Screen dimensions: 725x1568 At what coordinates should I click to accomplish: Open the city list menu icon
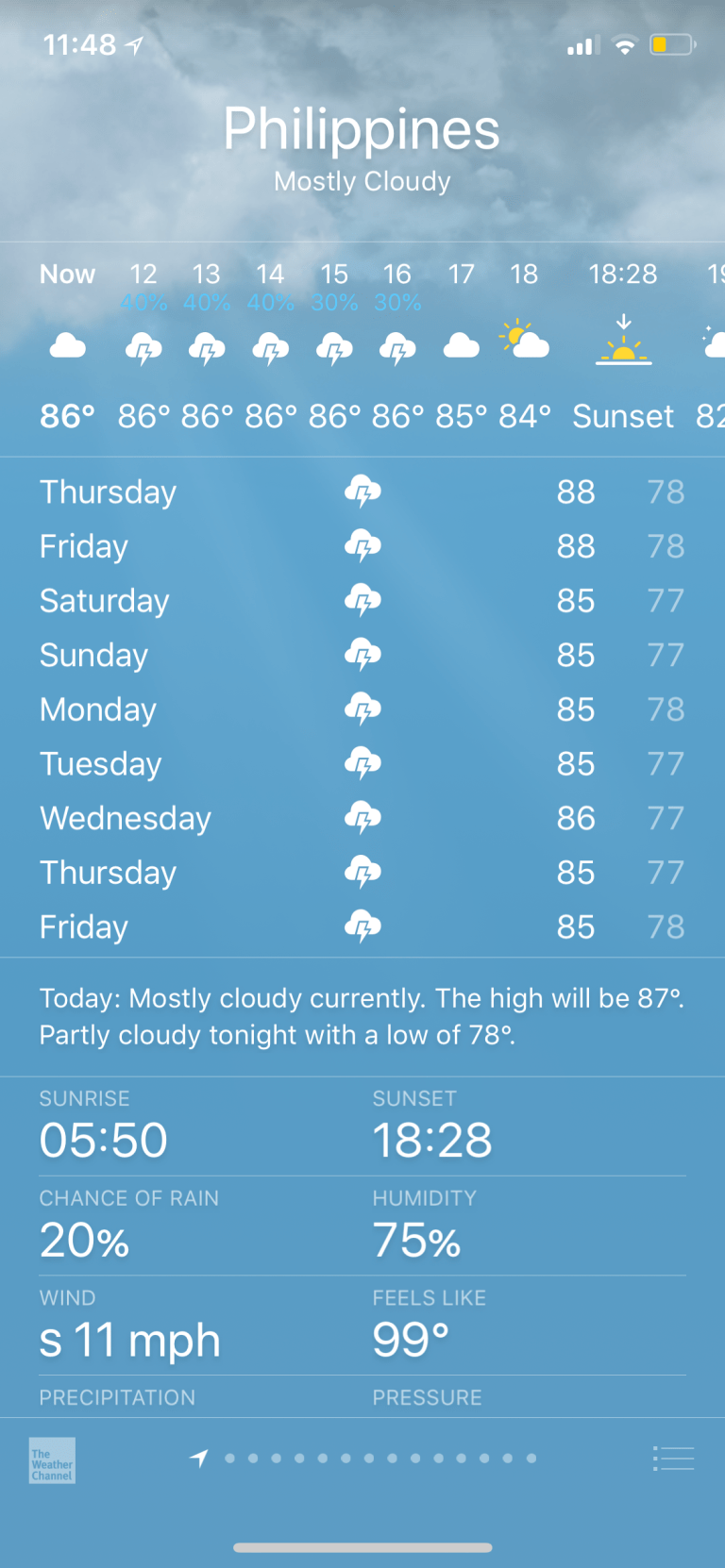pyautogui.click(x=673, y=1459)
